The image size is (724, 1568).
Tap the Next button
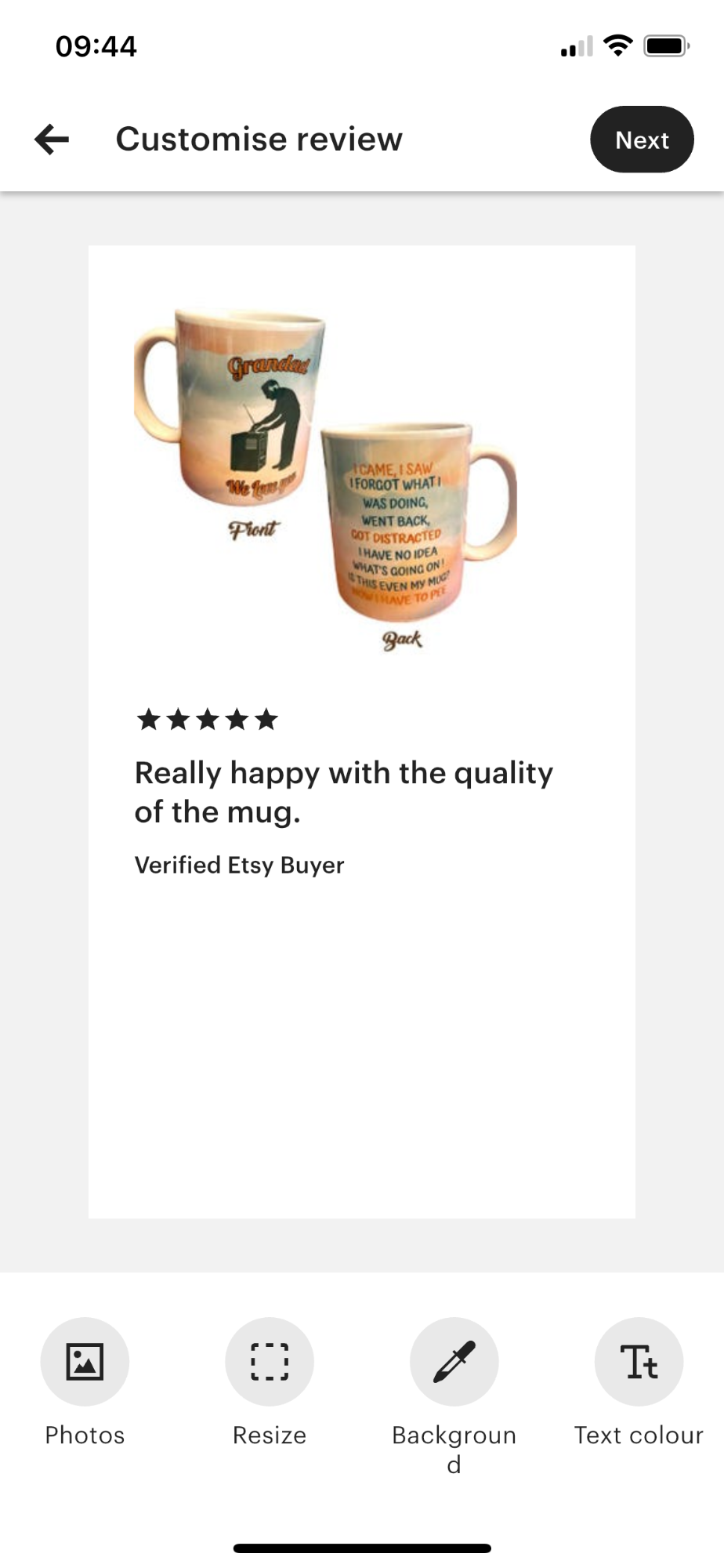point(642,140)
